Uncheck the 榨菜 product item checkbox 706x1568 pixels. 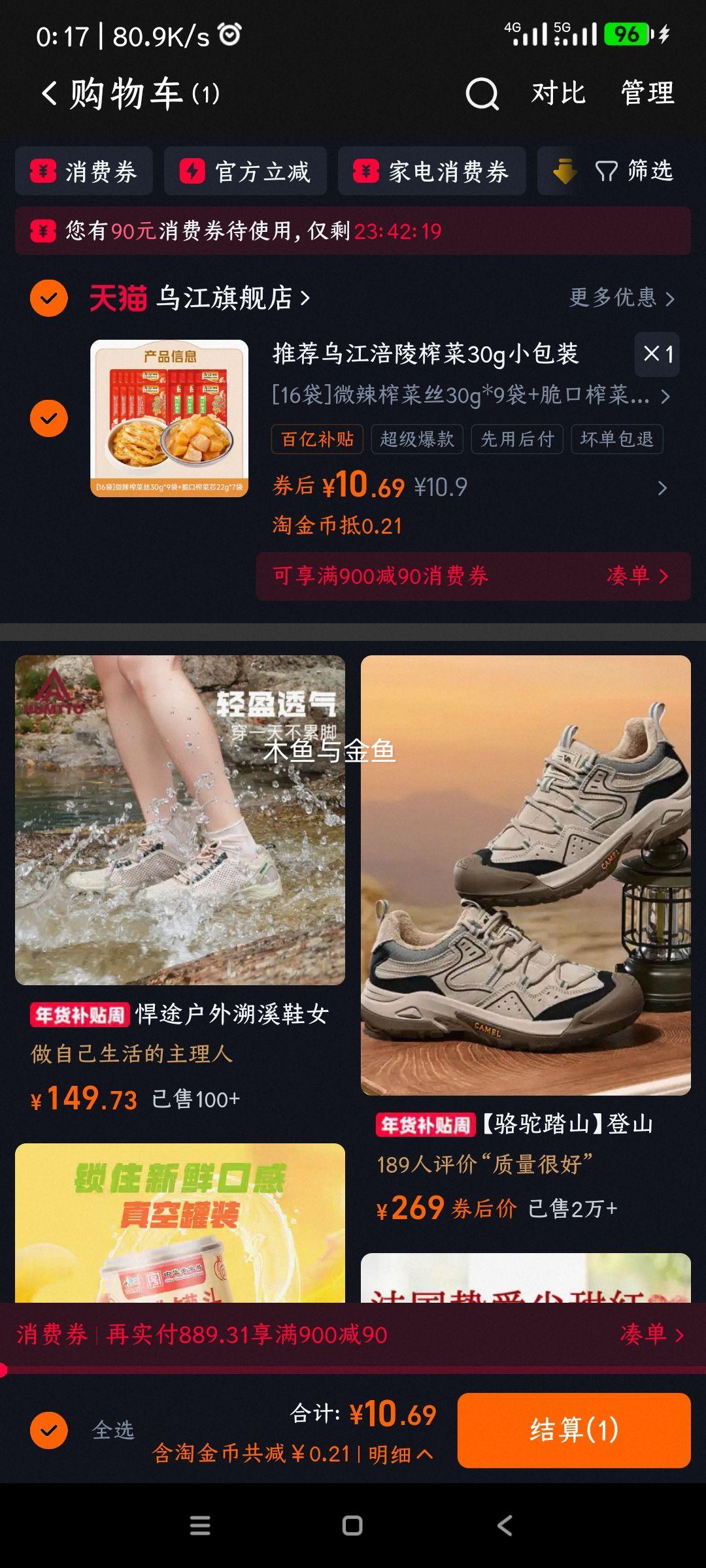coord(49,419)
